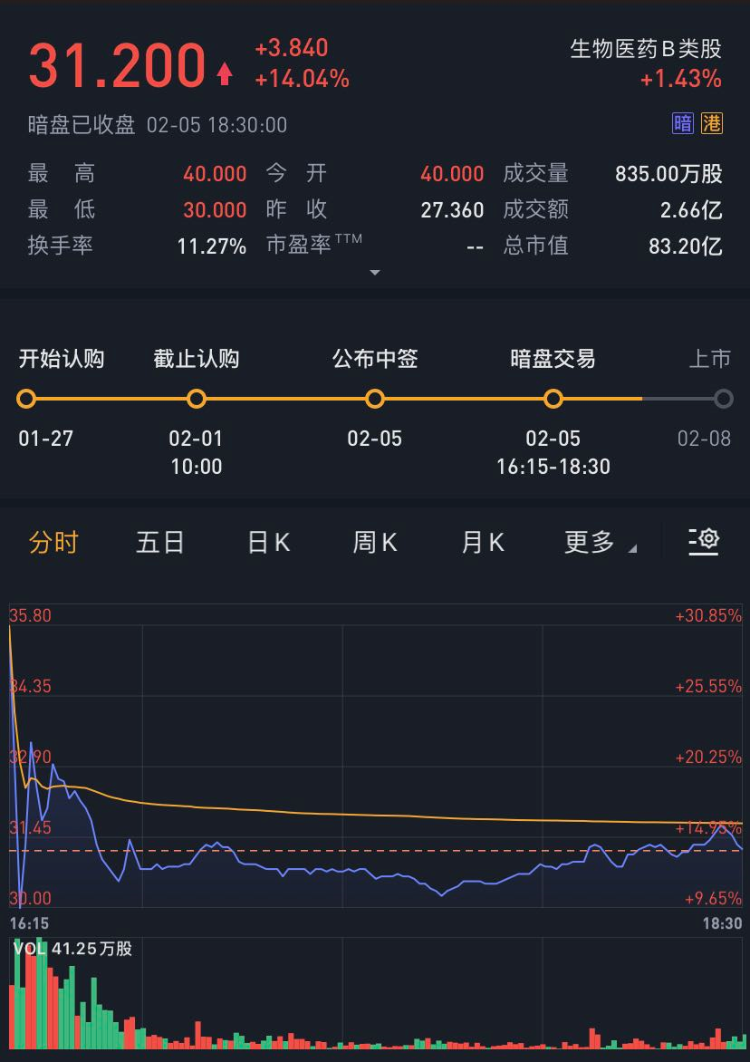This screenshot has width=750, height=1062.
Task: Open 生物医药B类股 sector link
Action: click(645, 49)
